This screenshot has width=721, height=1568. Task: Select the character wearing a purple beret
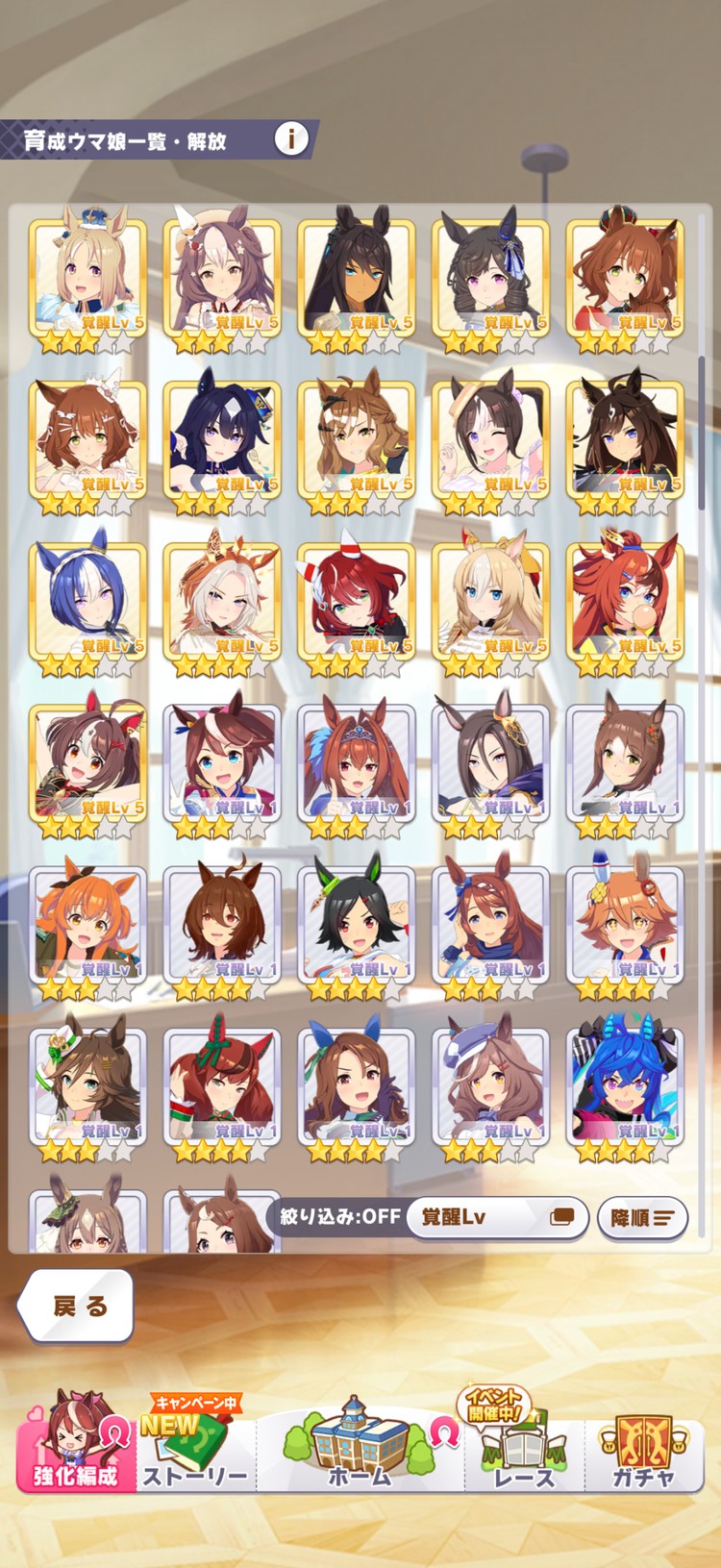point(490,1086)
